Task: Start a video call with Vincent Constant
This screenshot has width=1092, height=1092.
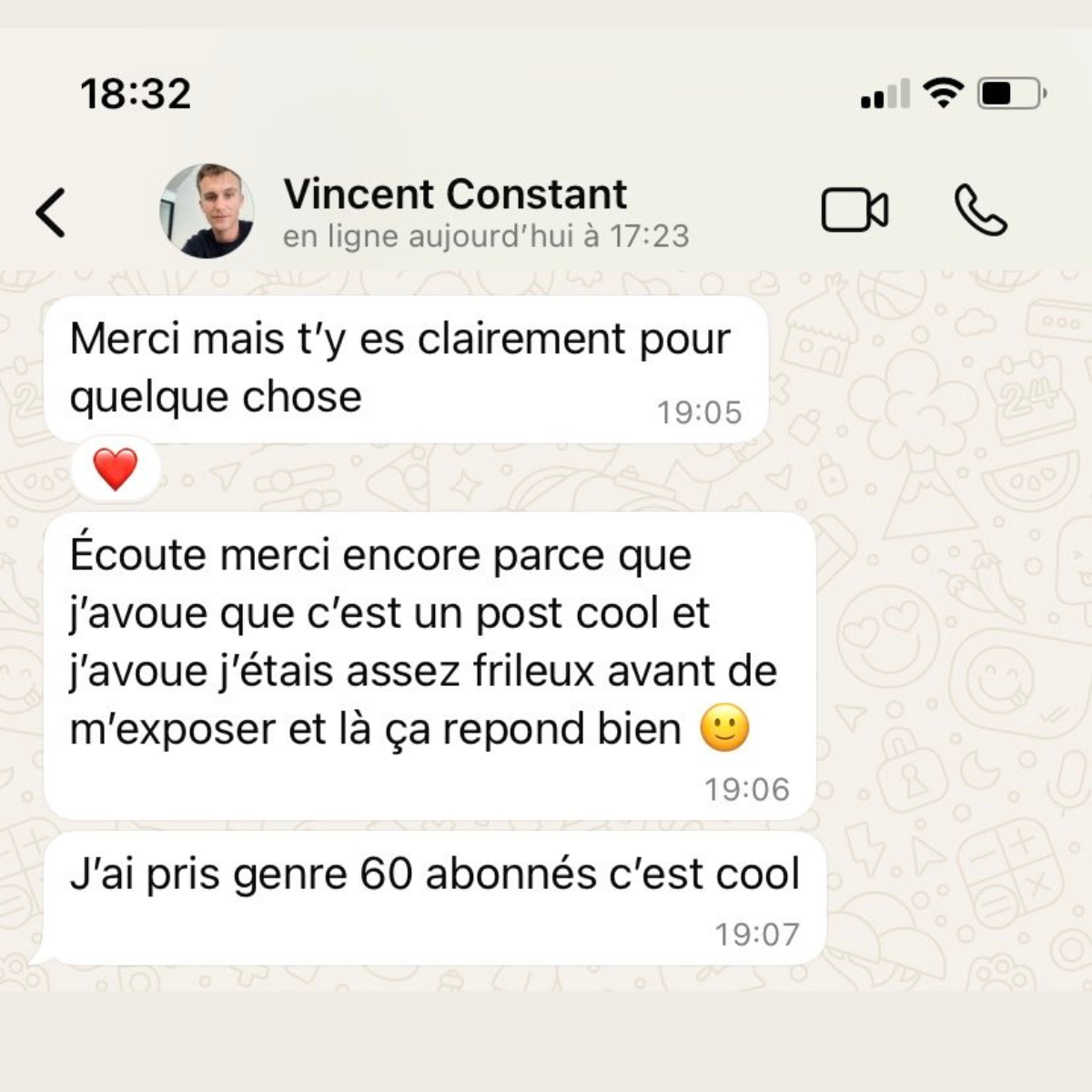Action: click(x=854, y=211)
